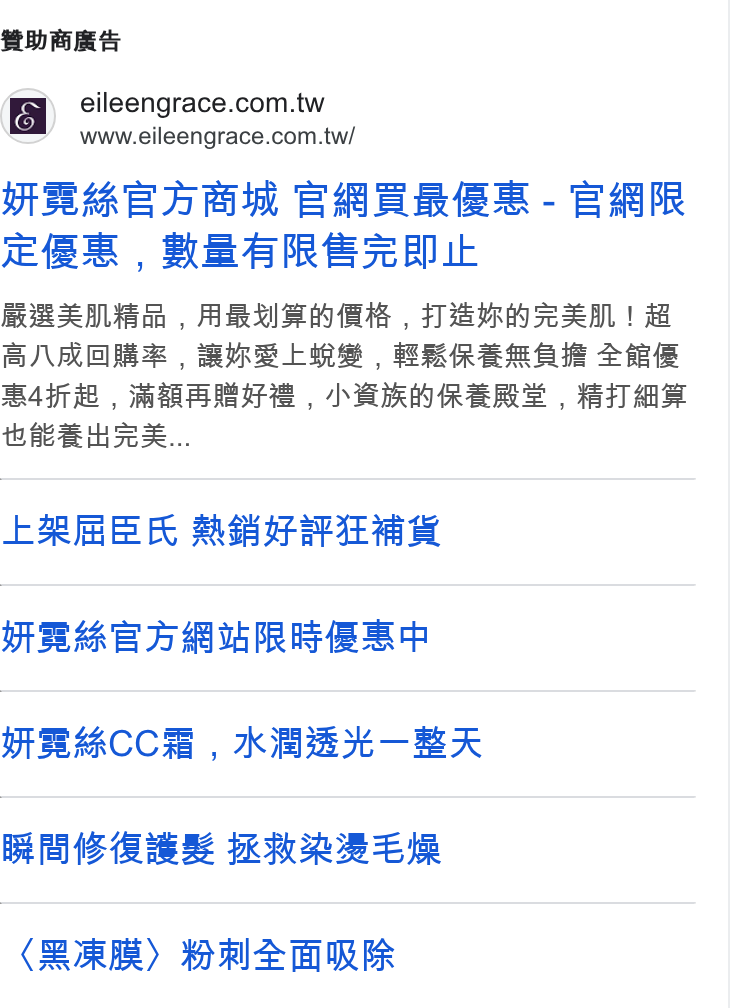The image size is (730, 1008).
Task: Tap the www.eileengrace.com.tw site address
Action: point(217,136)
